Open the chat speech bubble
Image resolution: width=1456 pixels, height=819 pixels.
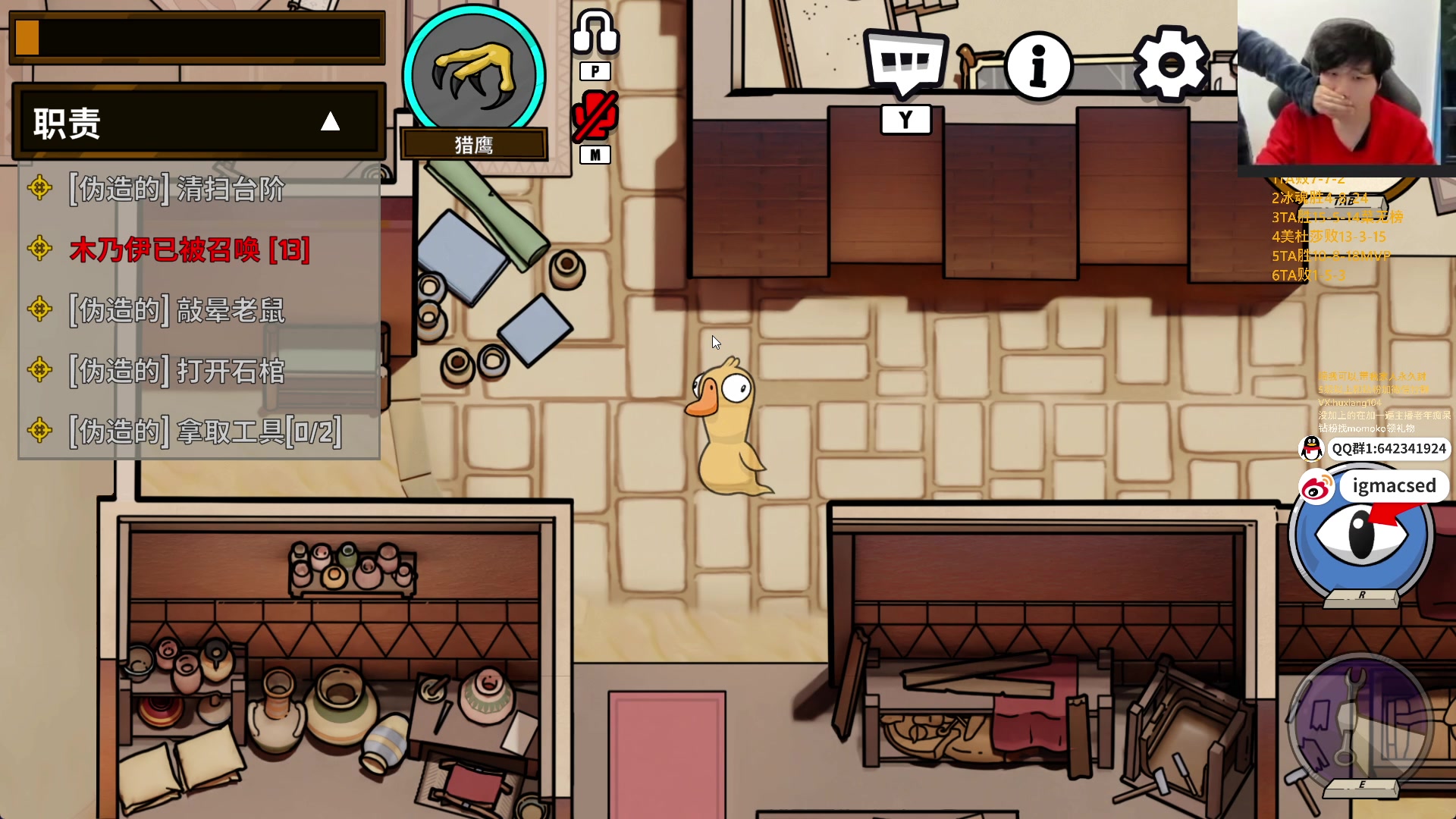[905, 64]
